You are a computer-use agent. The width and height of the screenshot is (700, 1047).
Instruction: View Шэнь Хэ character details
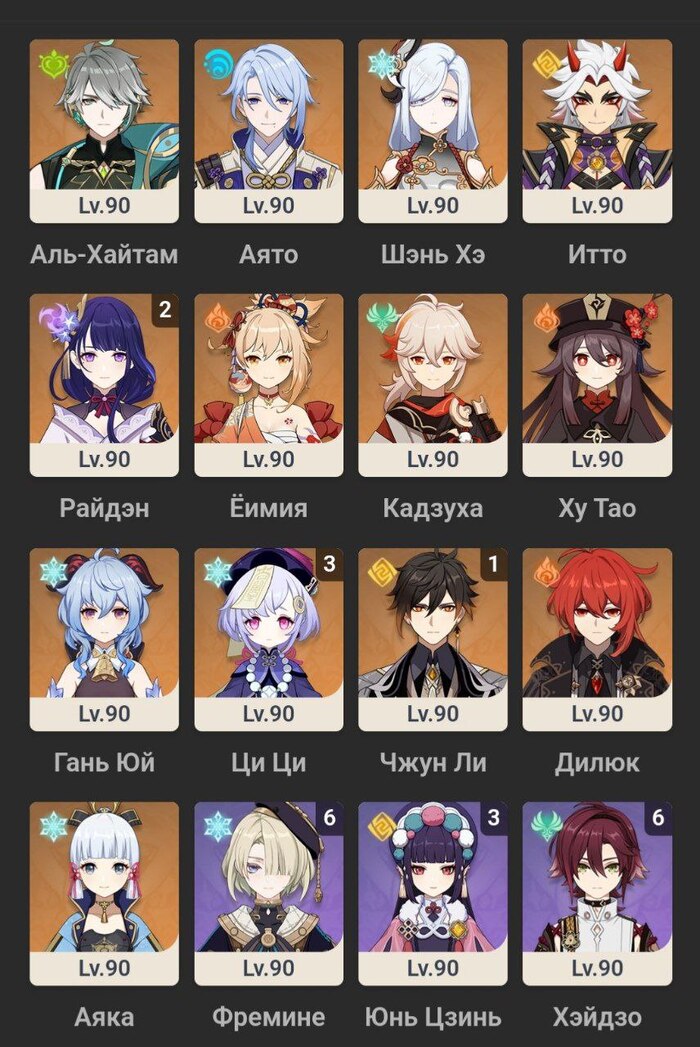(433, 131)
